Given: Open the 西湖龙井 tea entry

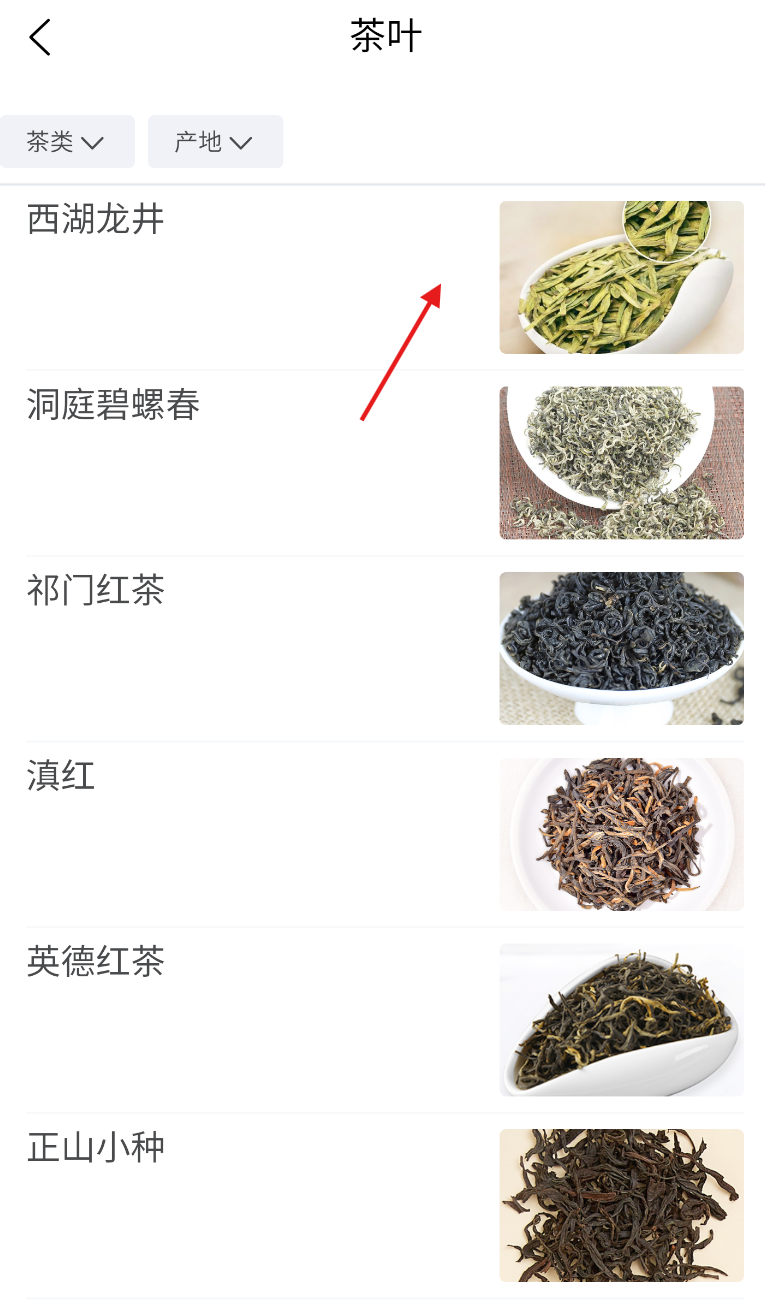Looking at the screenshot, I should pyautogui.click(x=96, y=219).
